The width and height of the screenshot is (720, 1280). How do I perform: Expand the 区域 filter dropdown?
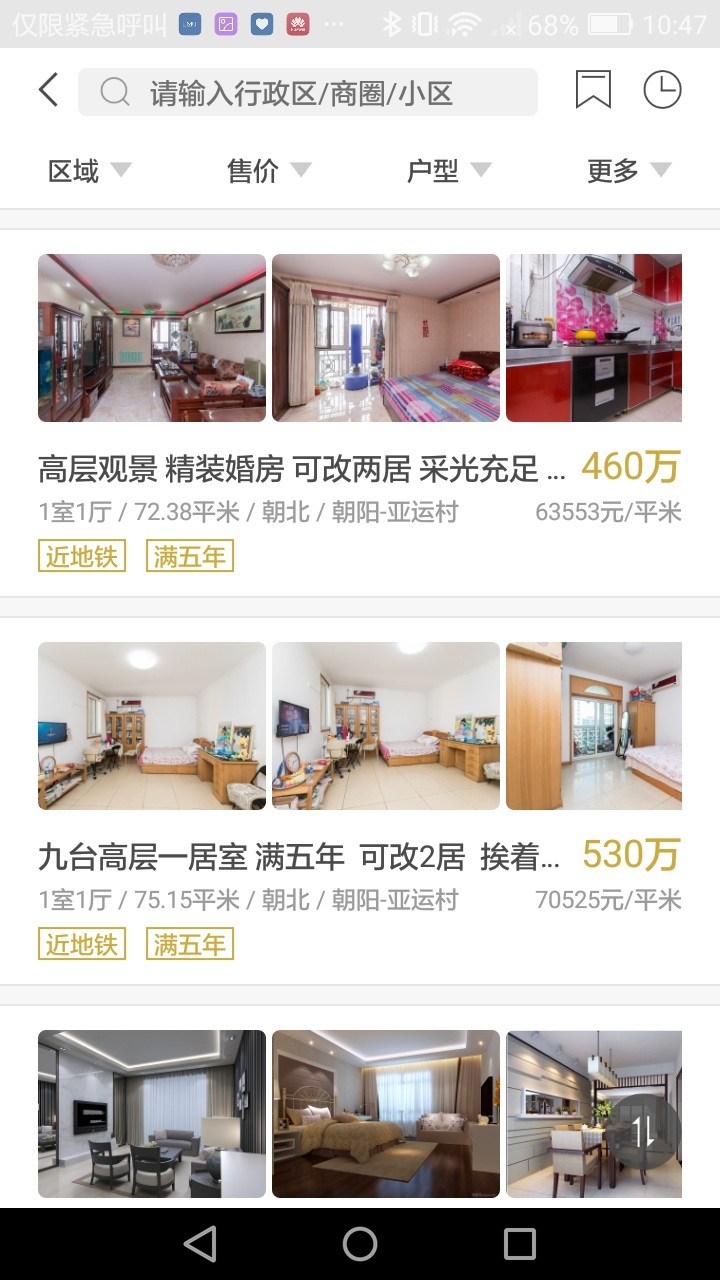[89, 171]
